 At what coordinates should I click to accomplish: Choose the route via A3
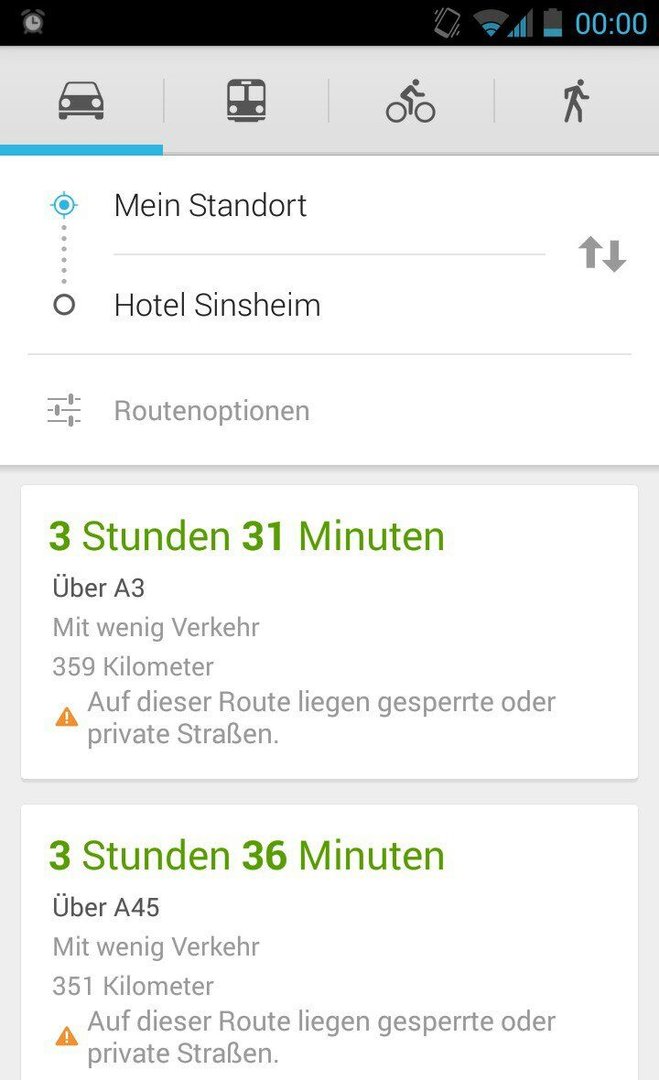pos(329,632)
